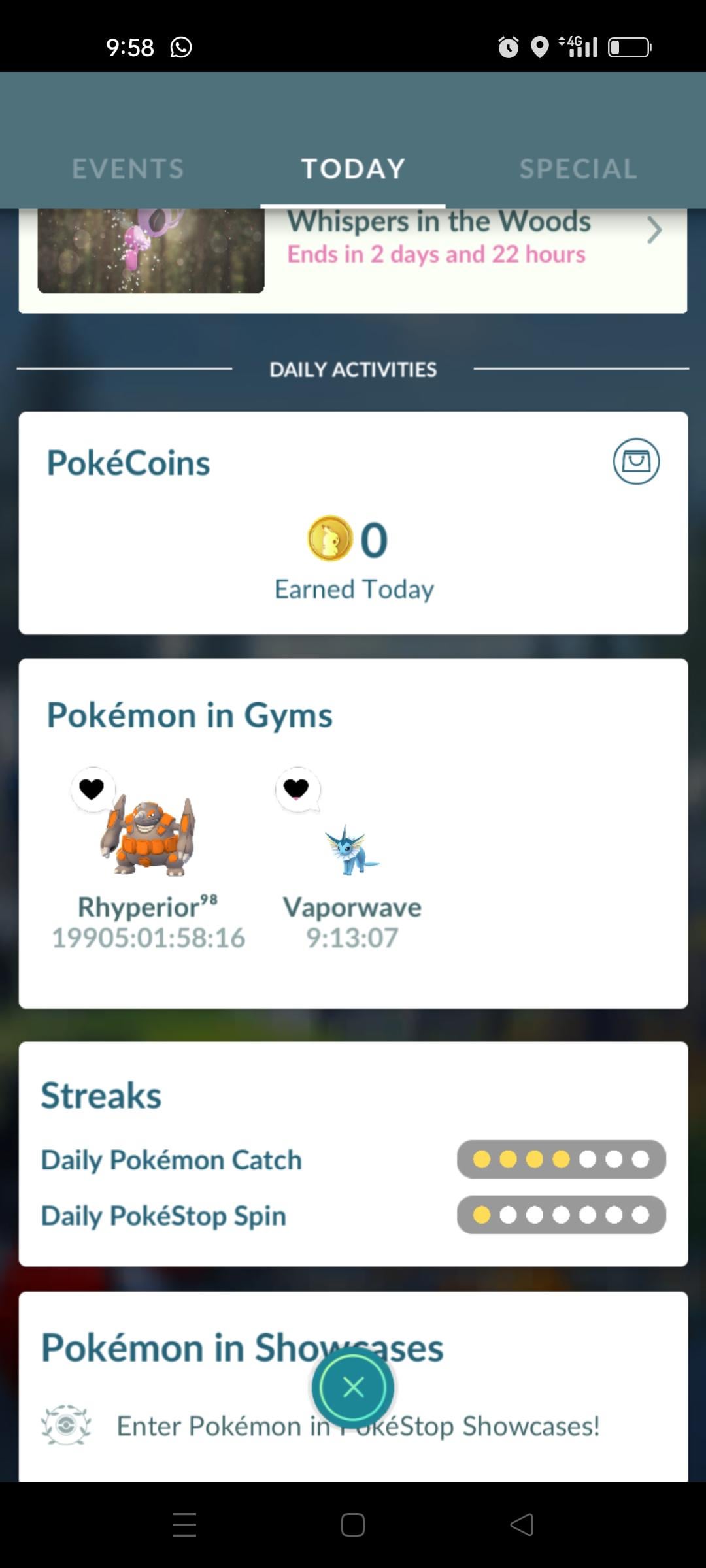Select the Today tab
The width and height of the screenshot is (706, 1568).
click(x=353, y=169)
